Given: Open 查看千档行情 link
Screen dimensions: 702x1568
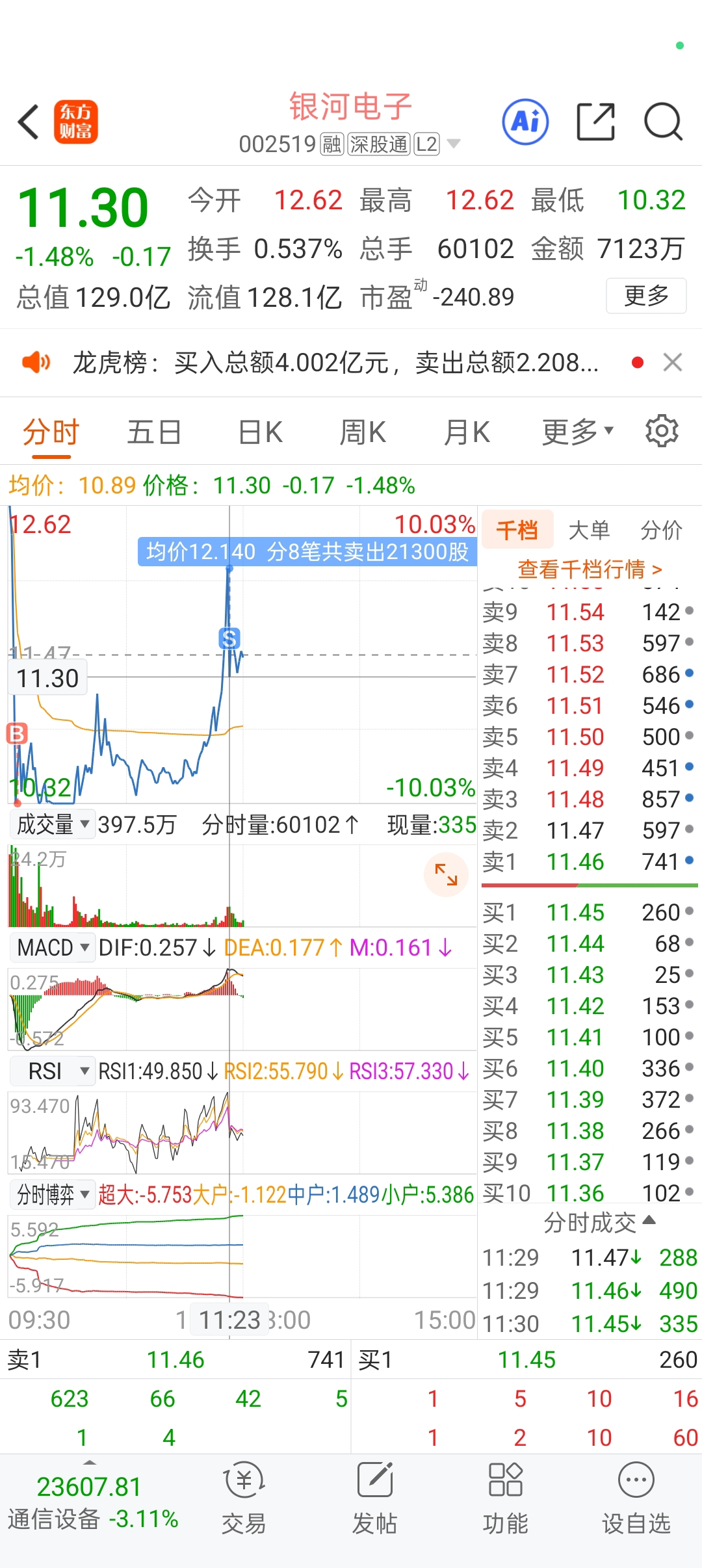Looking at the screenshot, I should tap(589, 569).
